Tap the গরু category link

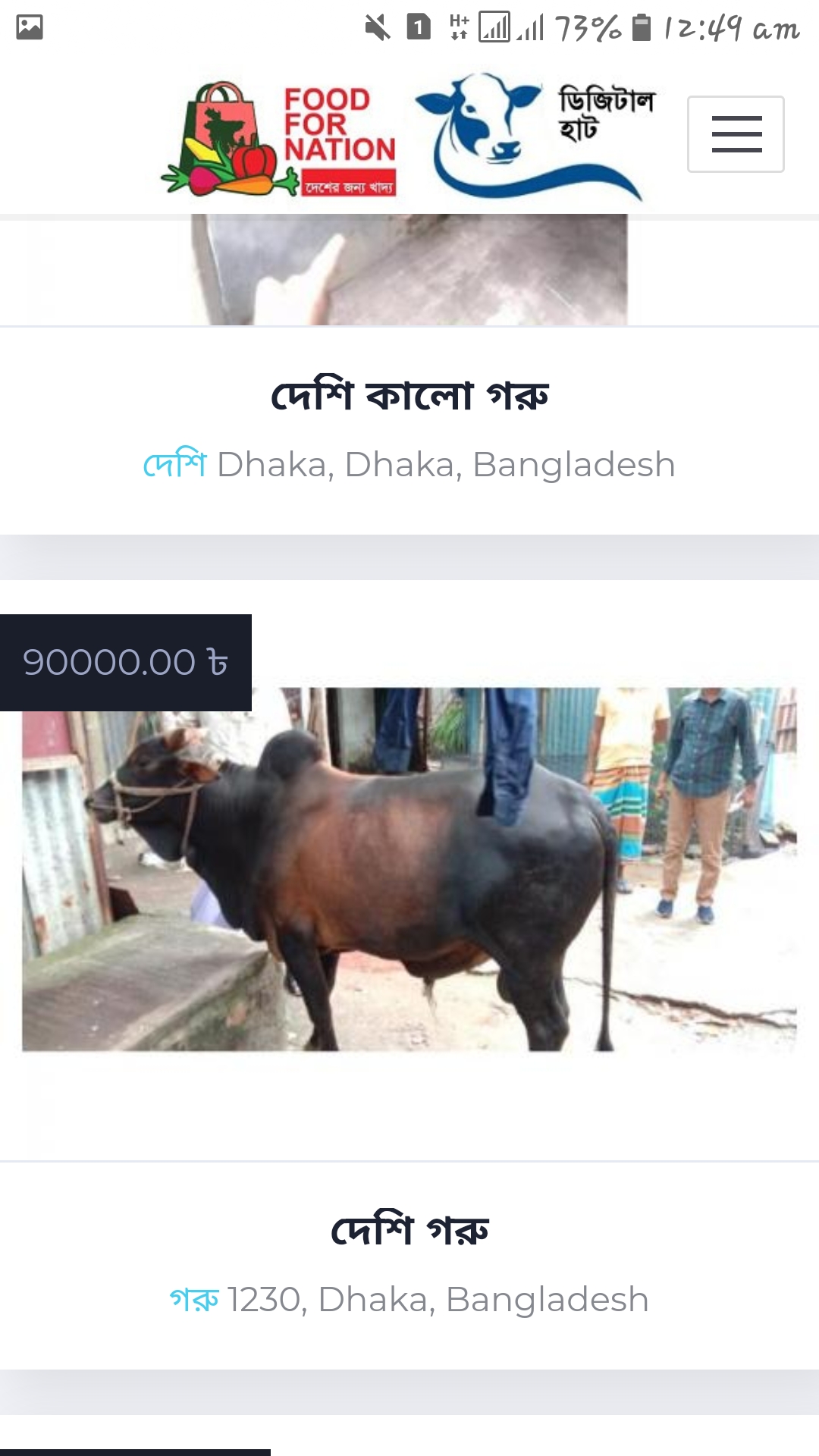pos(194,1300)
